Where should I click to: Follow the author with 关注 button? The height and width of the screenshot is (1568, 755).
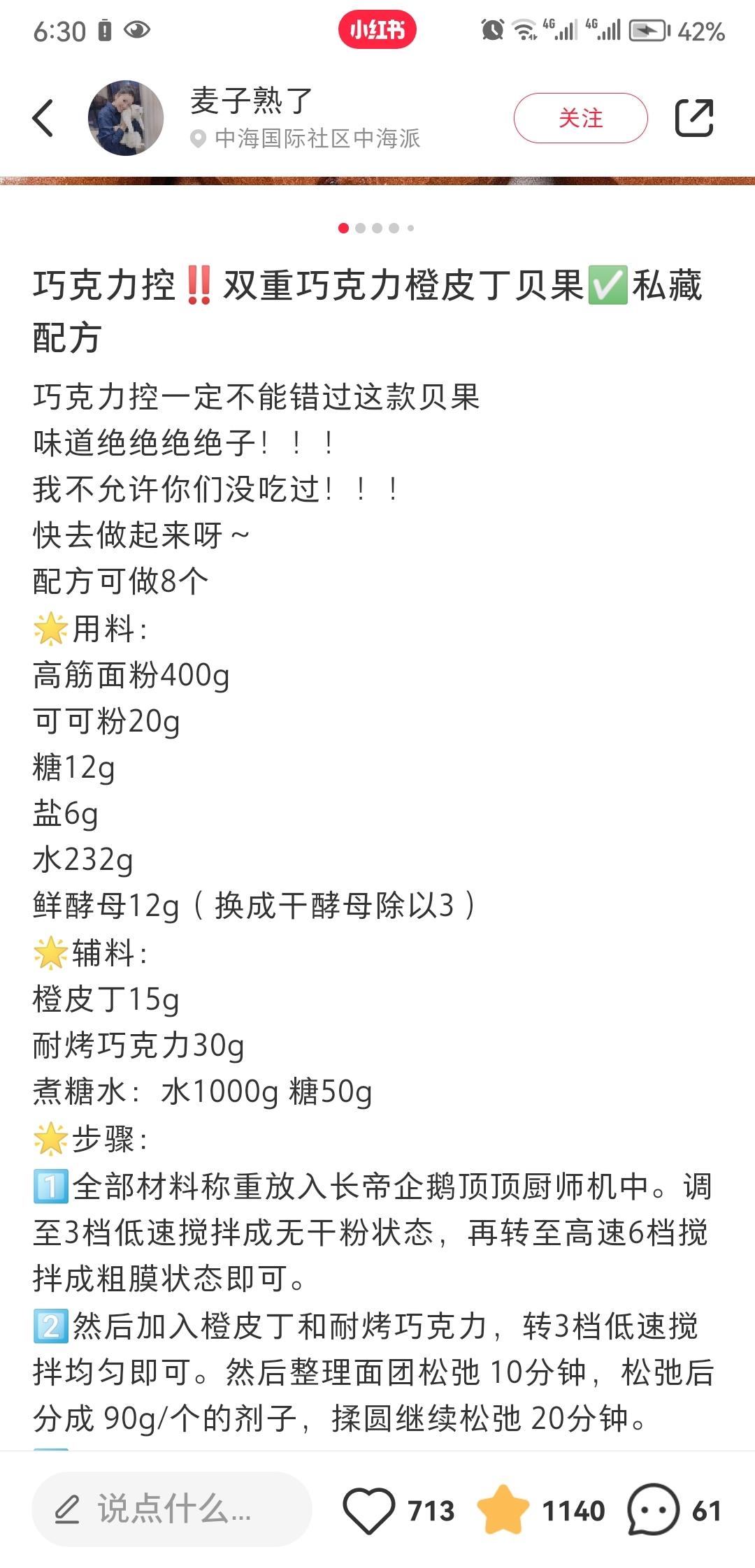[580, 118]
